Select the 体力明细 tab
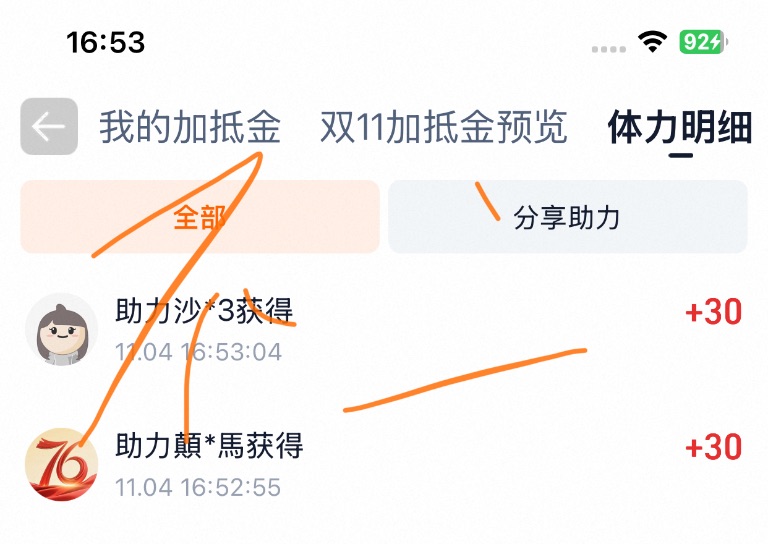This screenshot has height=544, width=768. (x=679, y=128)
